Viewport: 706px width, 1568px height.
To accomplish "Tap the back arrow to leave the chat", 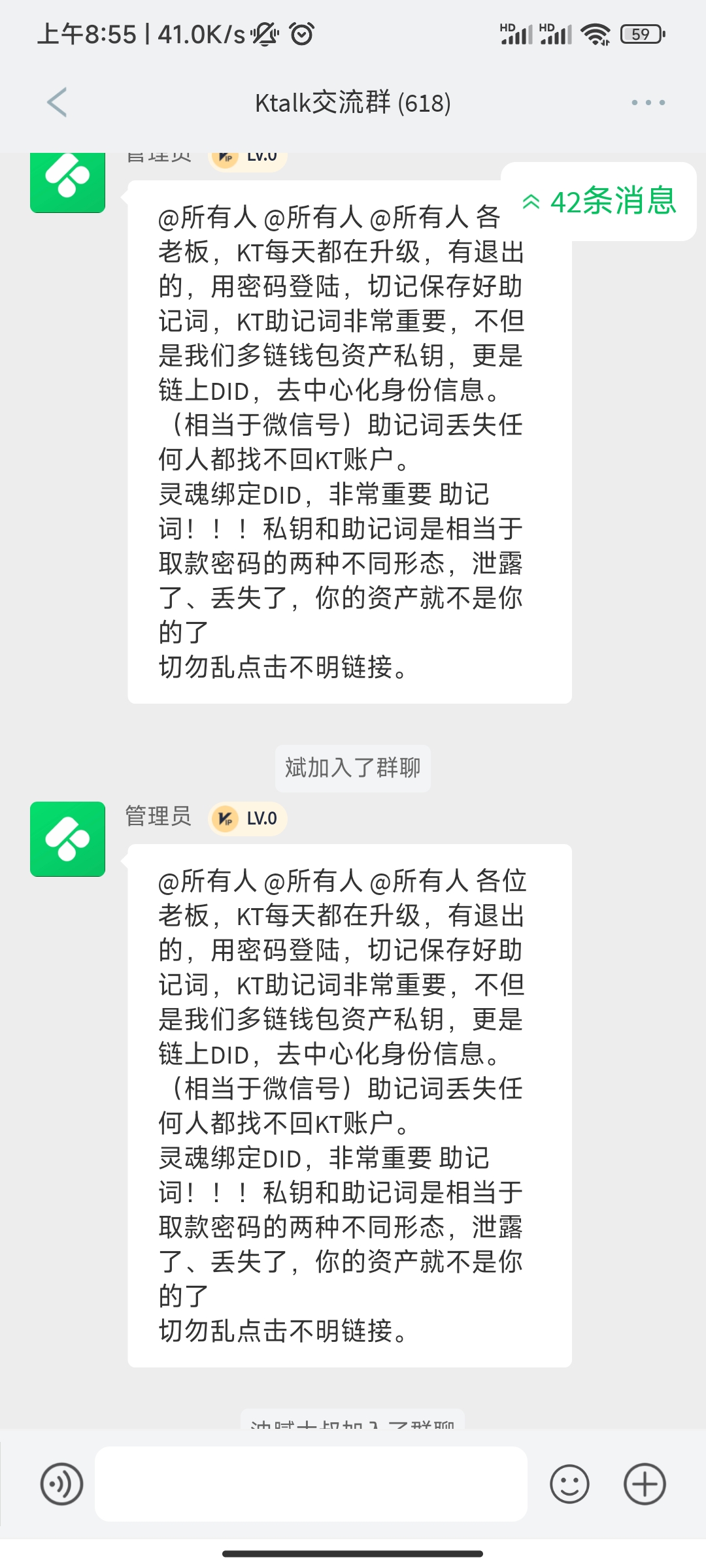I will (58, 102).
